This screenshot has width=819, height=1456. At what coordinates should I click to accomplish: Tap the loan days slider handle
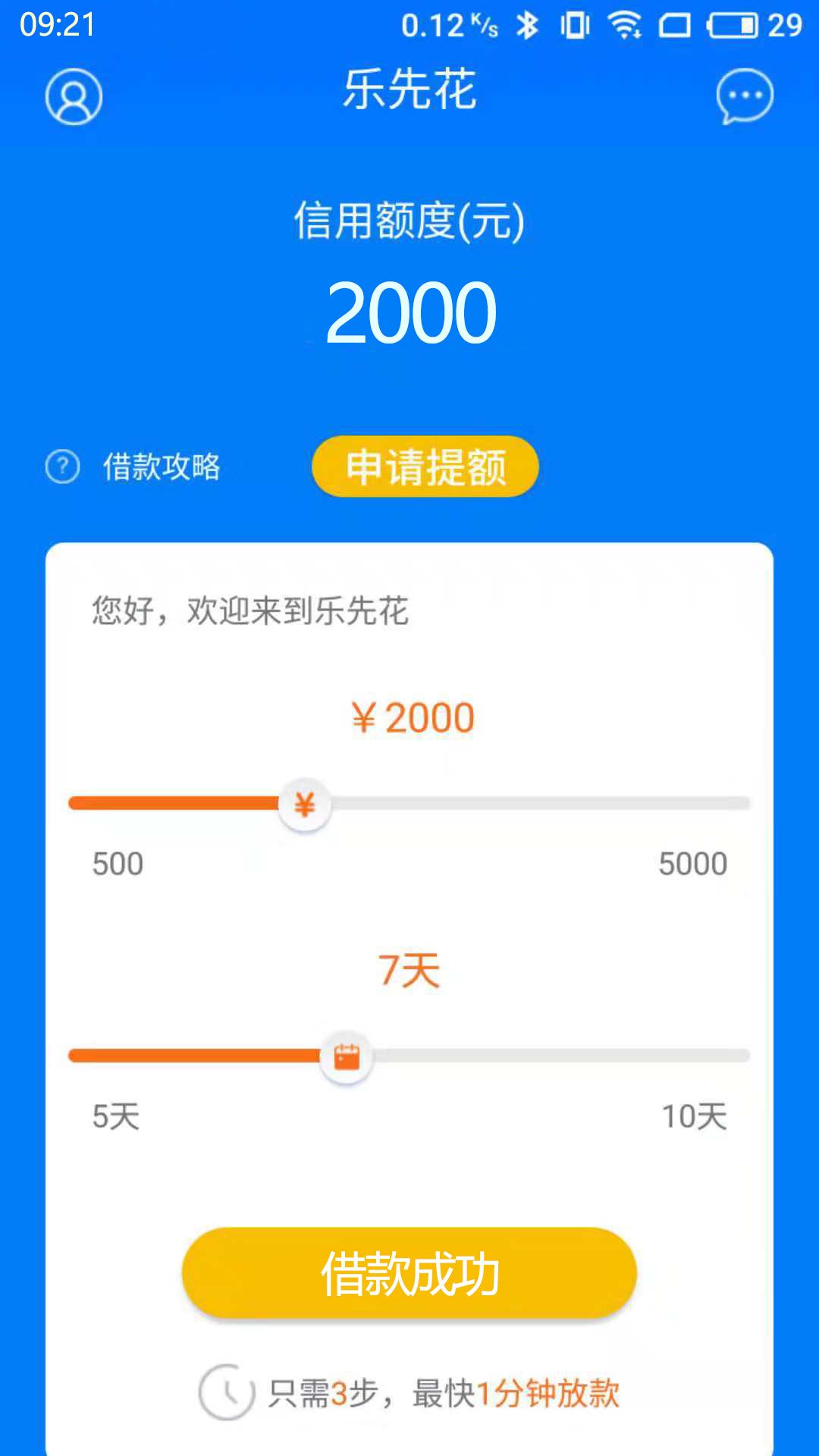point(347,1056)
